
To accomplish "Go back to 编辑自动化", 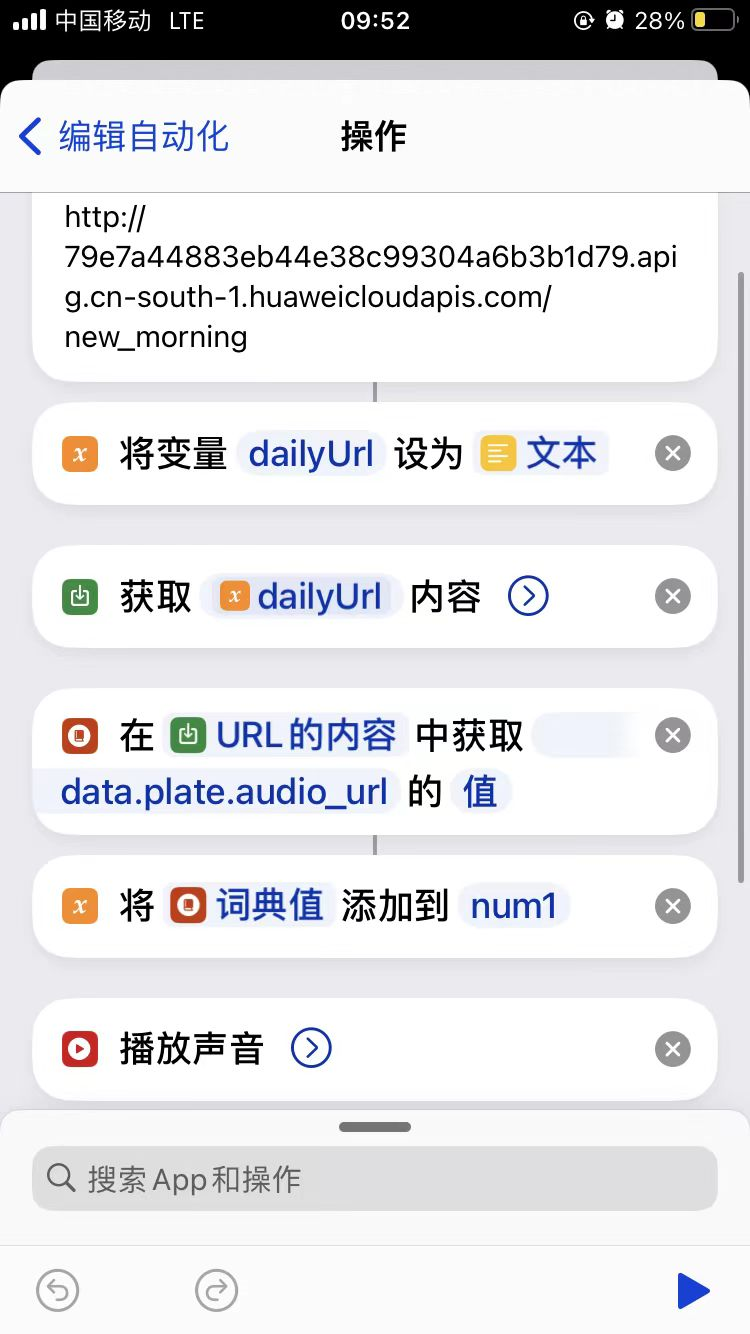I will tap(124, 136).
